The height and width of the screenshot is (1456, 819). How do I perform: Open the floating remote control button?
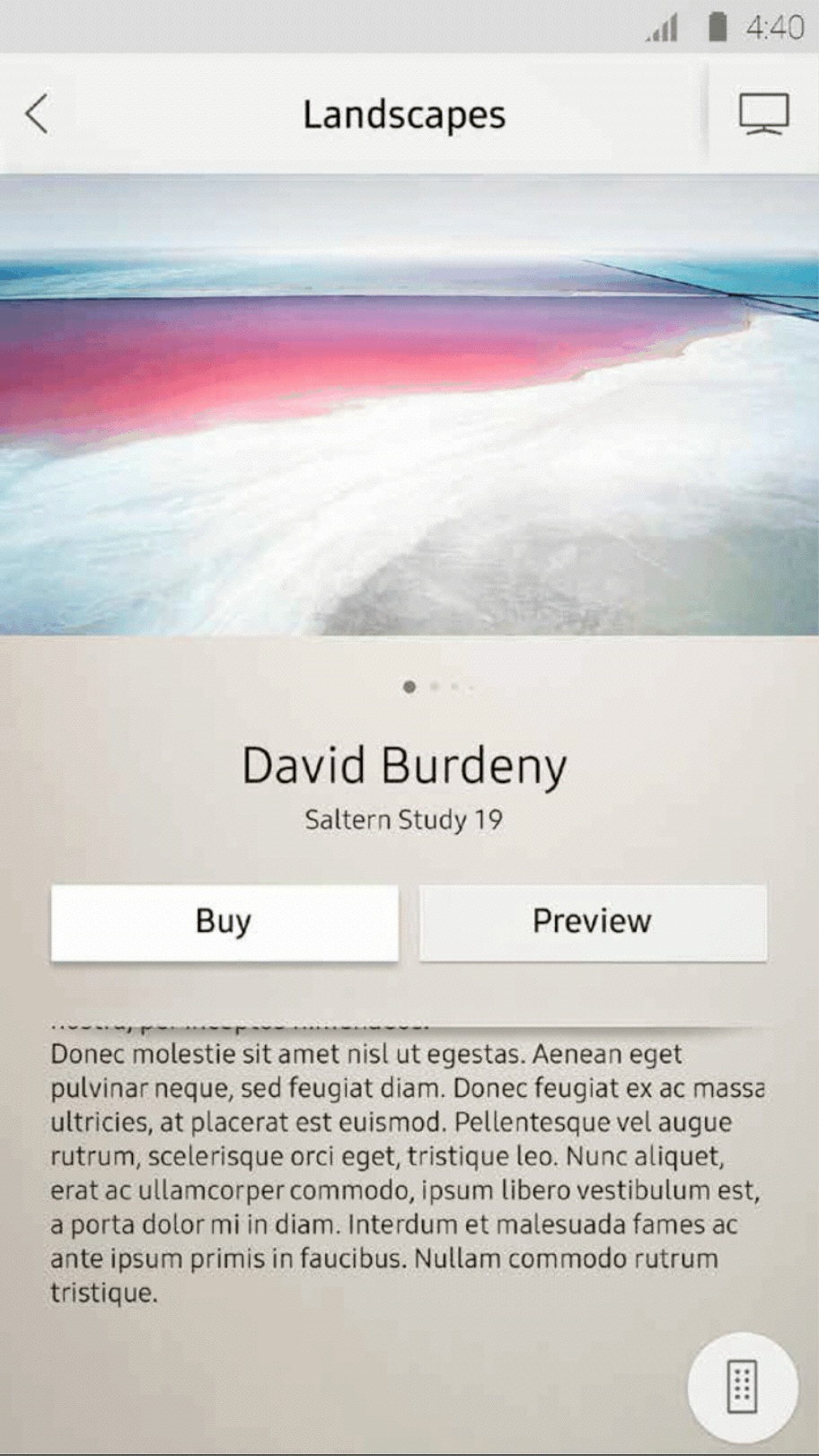click(x=742, y=1387)
